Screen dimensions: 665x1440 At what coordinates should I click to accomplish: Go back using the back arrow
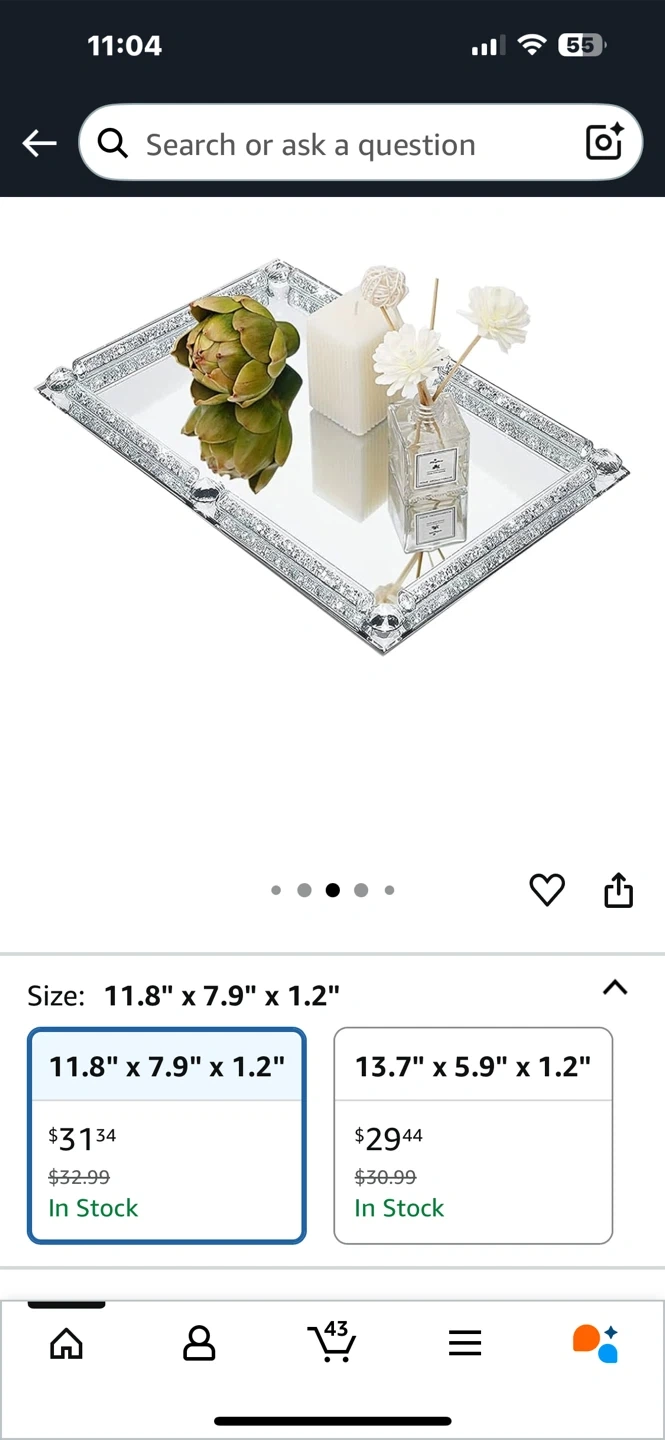[x=39, y=143]
